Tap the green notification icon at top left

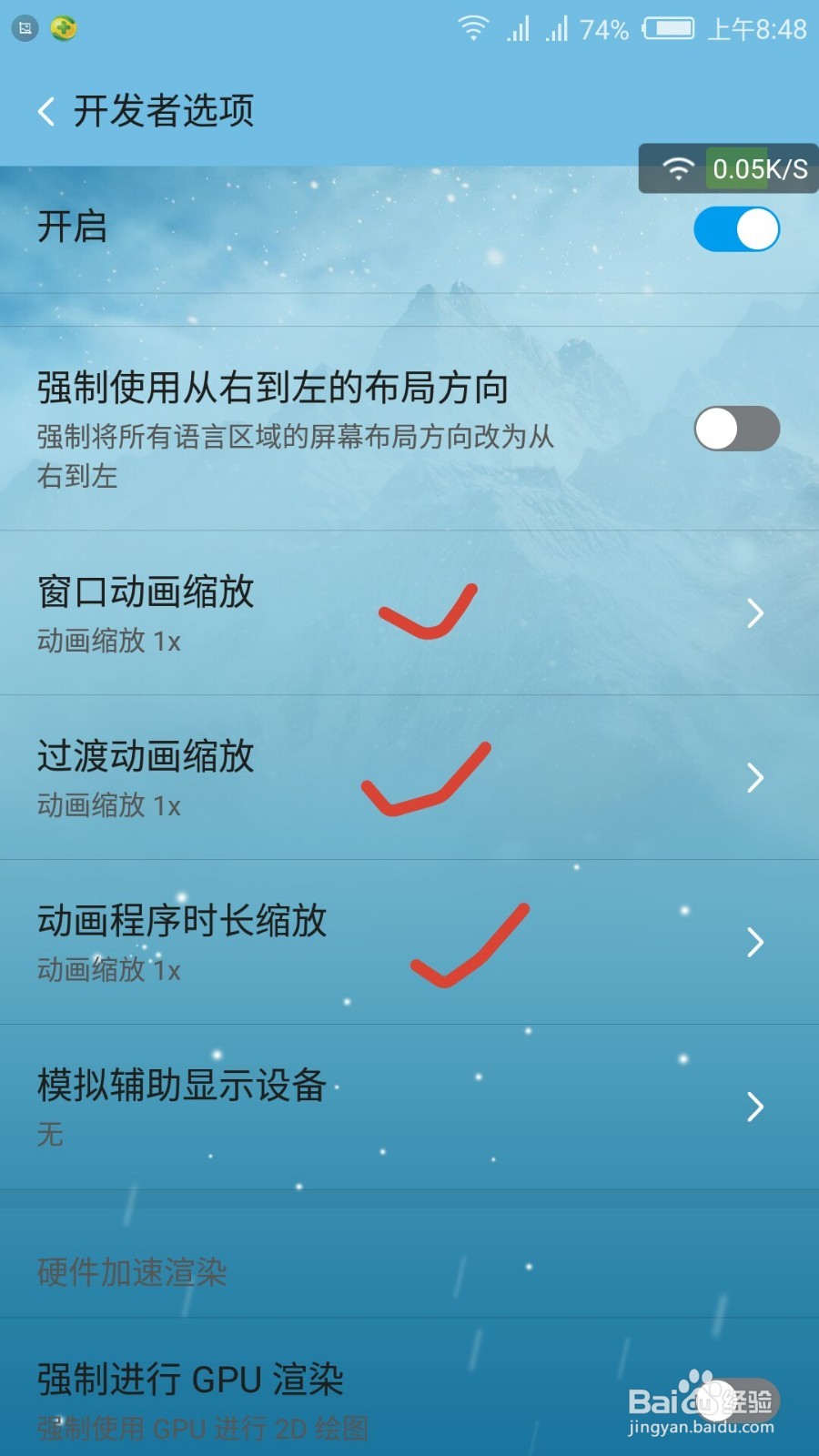point(62,27)
